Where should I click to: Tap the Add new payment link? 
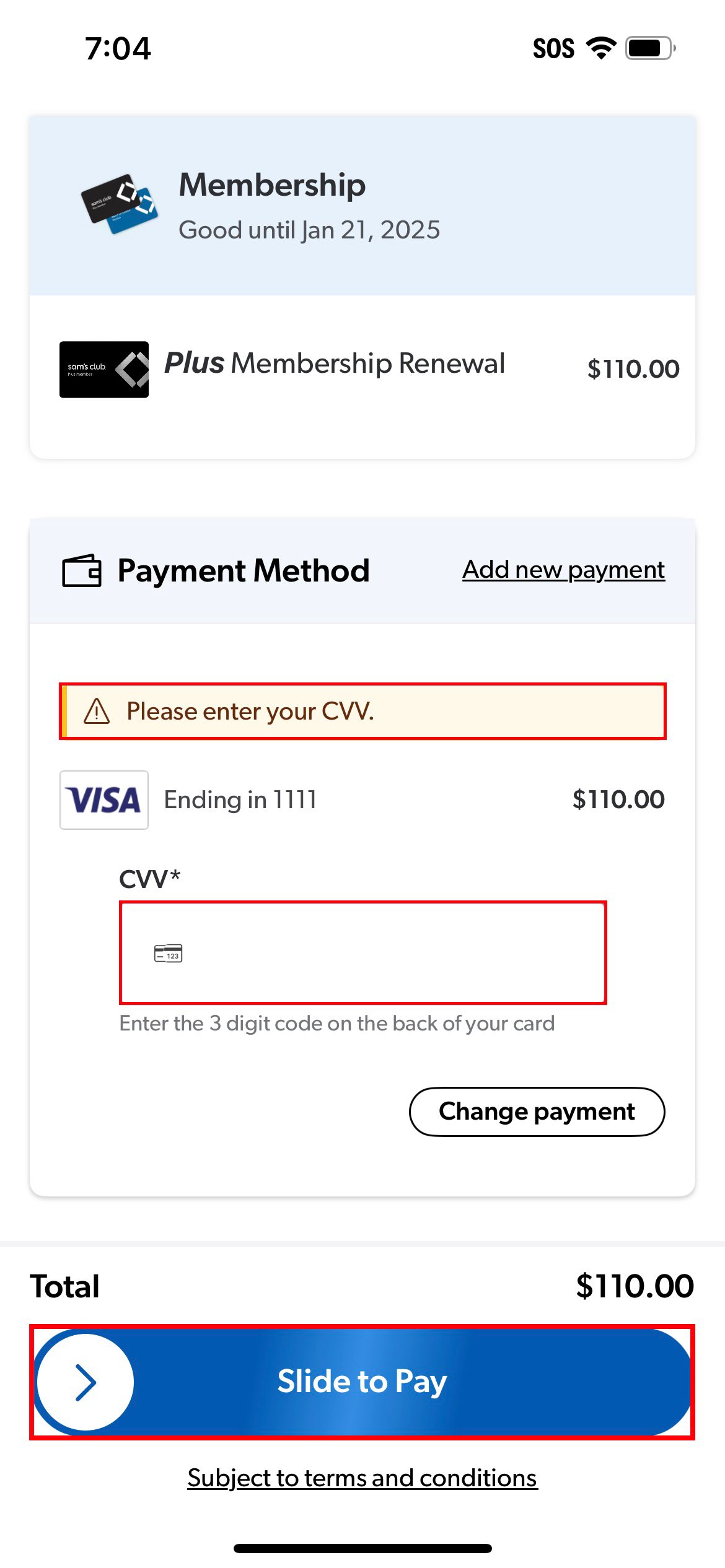coord(563,570)
